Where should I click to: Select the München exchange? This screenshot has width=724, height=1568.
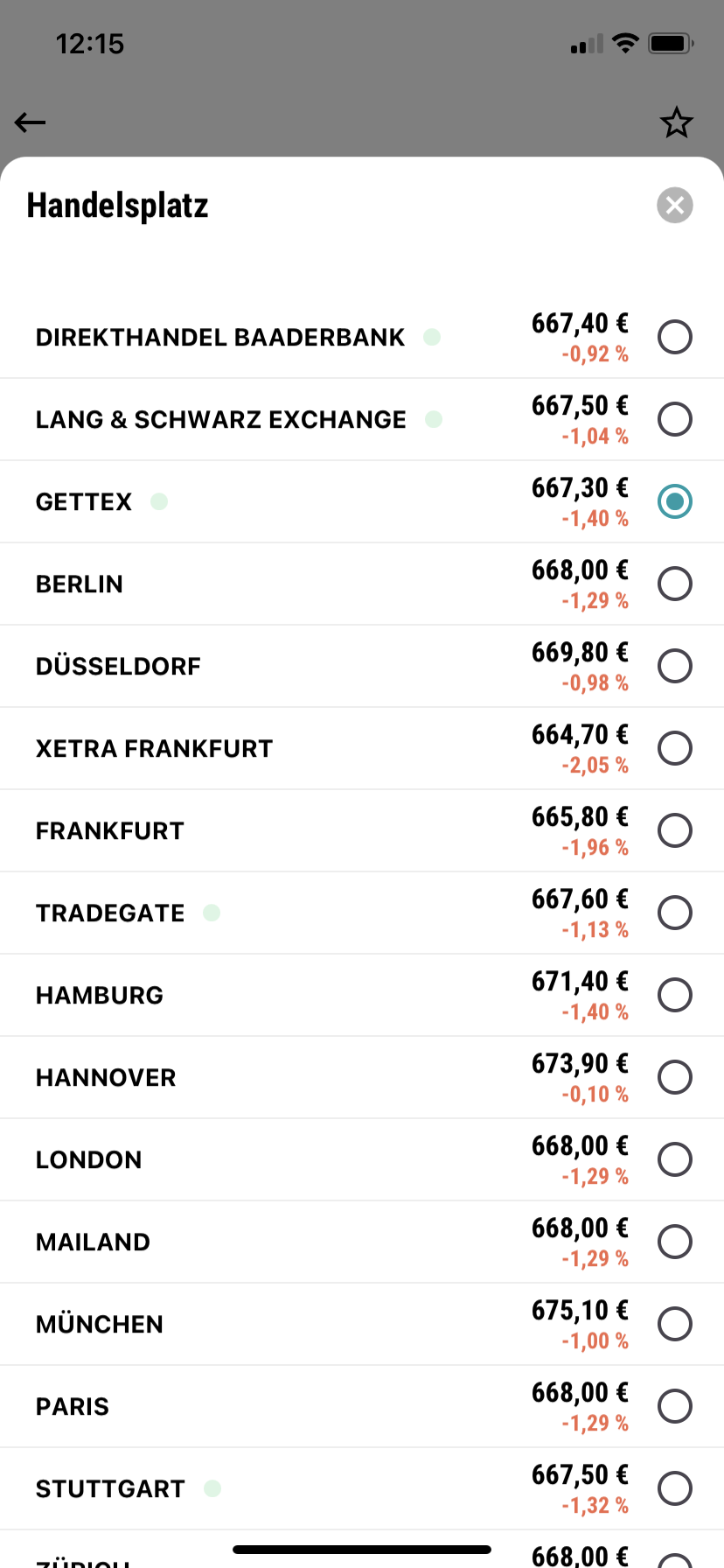coord(362,1325)
